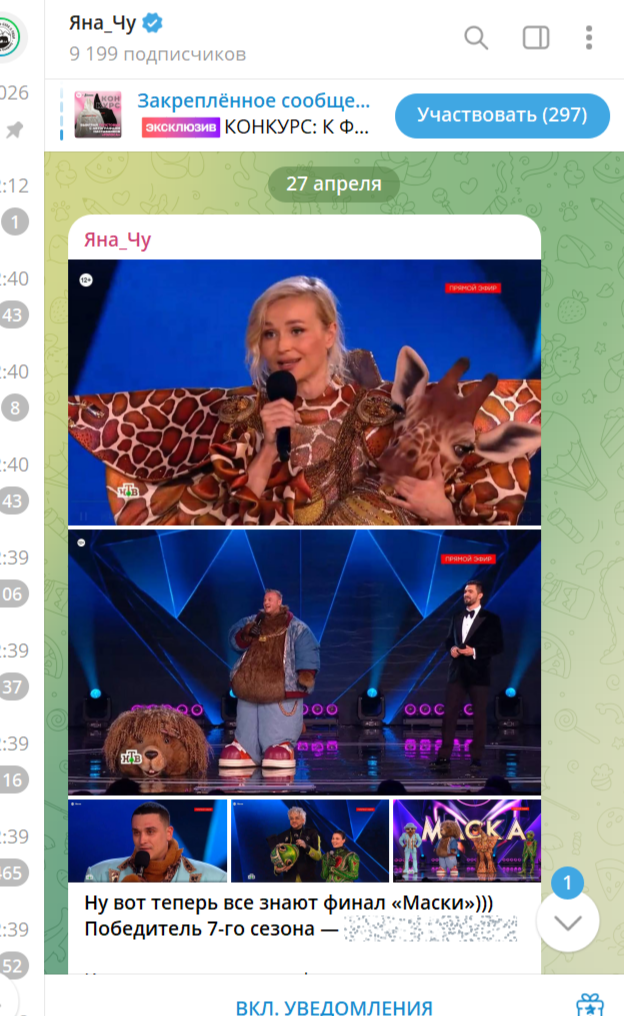Toggle the side panel icon
Screen dimensions: 624x1016
[x=536, y=38]
